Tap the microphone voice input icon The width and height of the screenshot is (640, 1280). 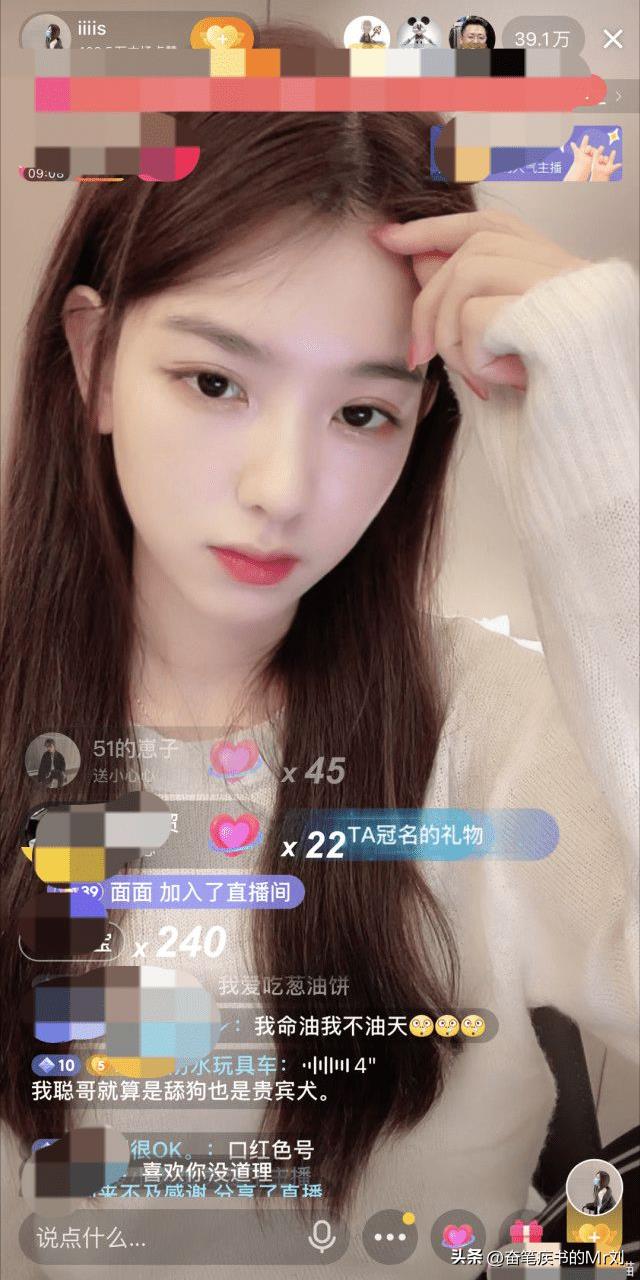(x=322, y=1238)
